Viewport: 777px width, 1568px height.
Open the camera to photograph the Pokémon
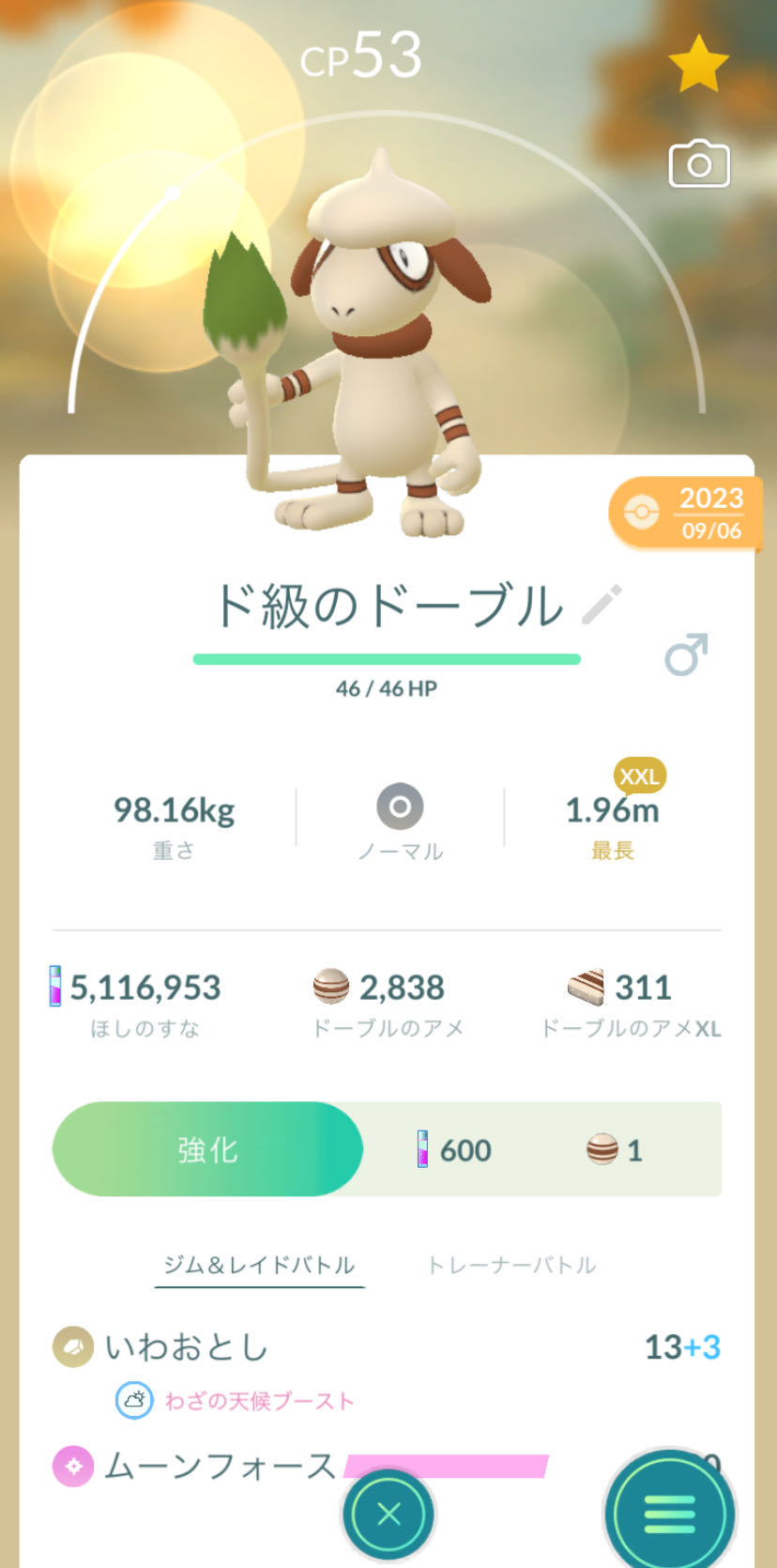699,164
